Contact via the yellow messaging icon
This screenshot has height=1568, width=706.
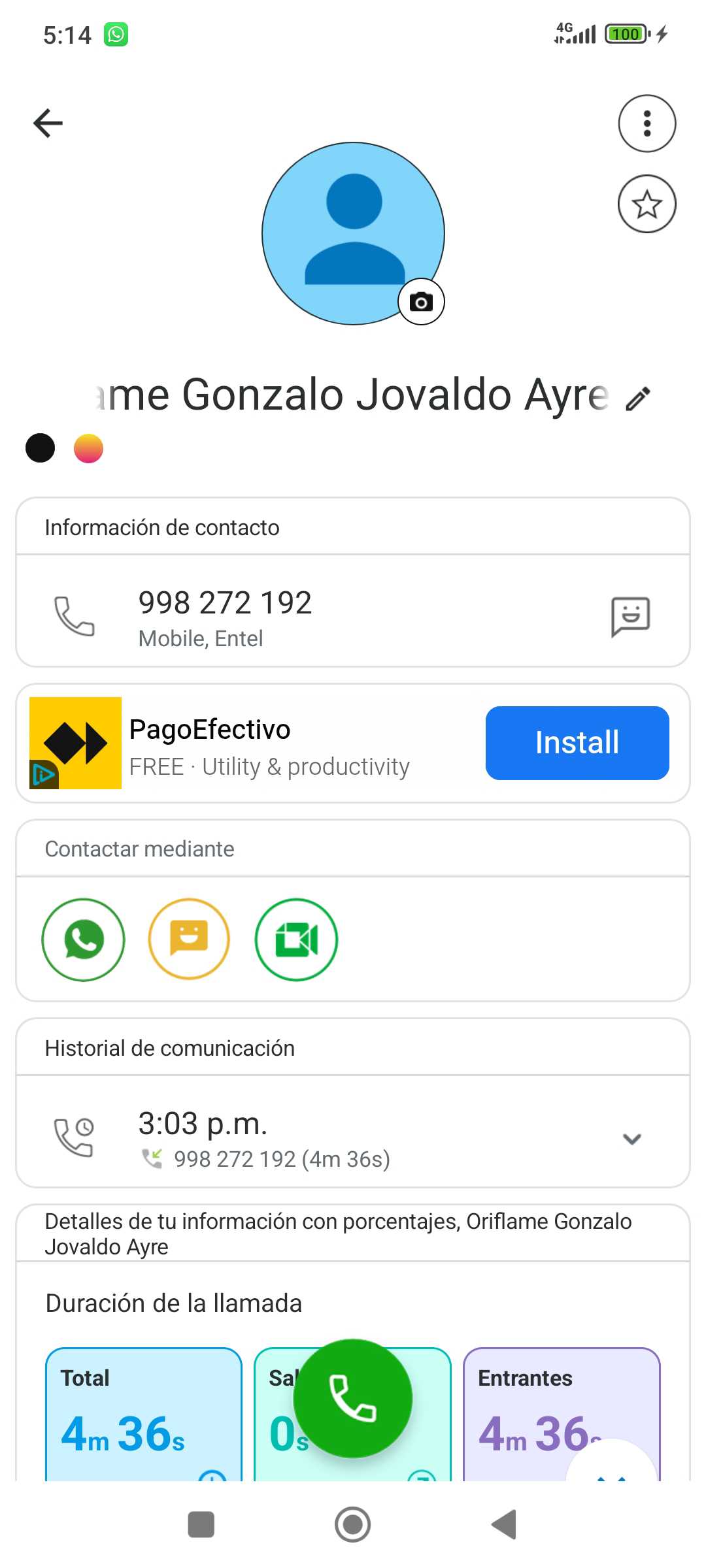click(x=189, y=939)
